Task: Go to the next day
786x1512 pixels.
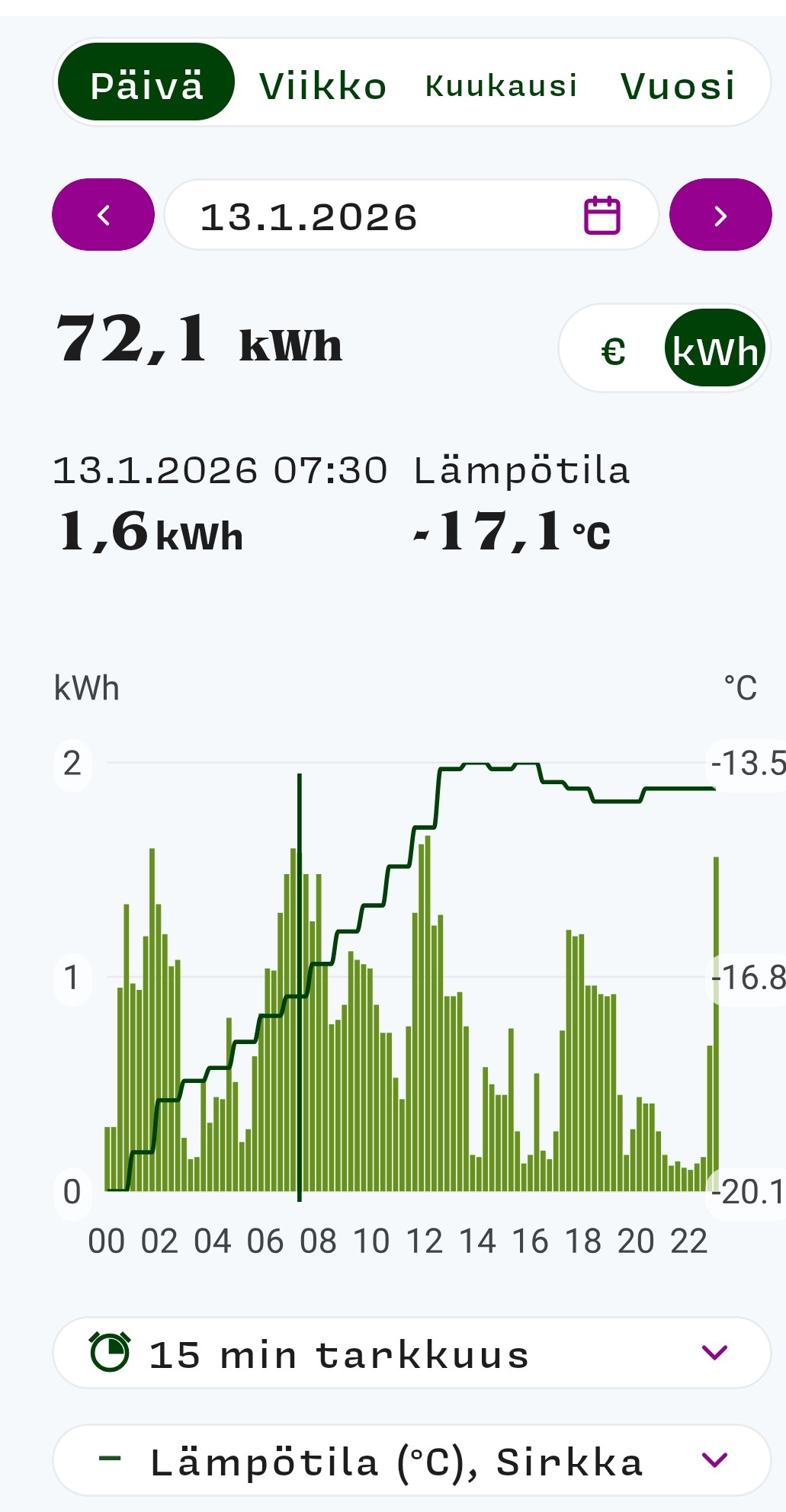Action: [720, 216]
